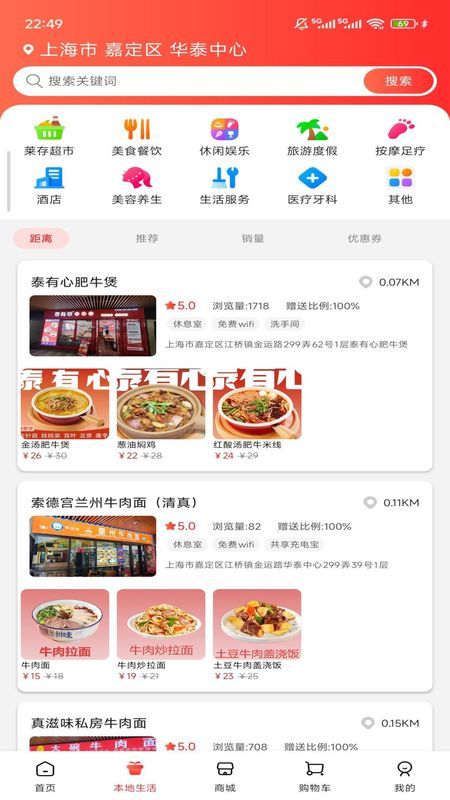The image size is (450, 800).
Task: Go to the 首页 tab
Action: pyautogui.click(x=45, y=776)
